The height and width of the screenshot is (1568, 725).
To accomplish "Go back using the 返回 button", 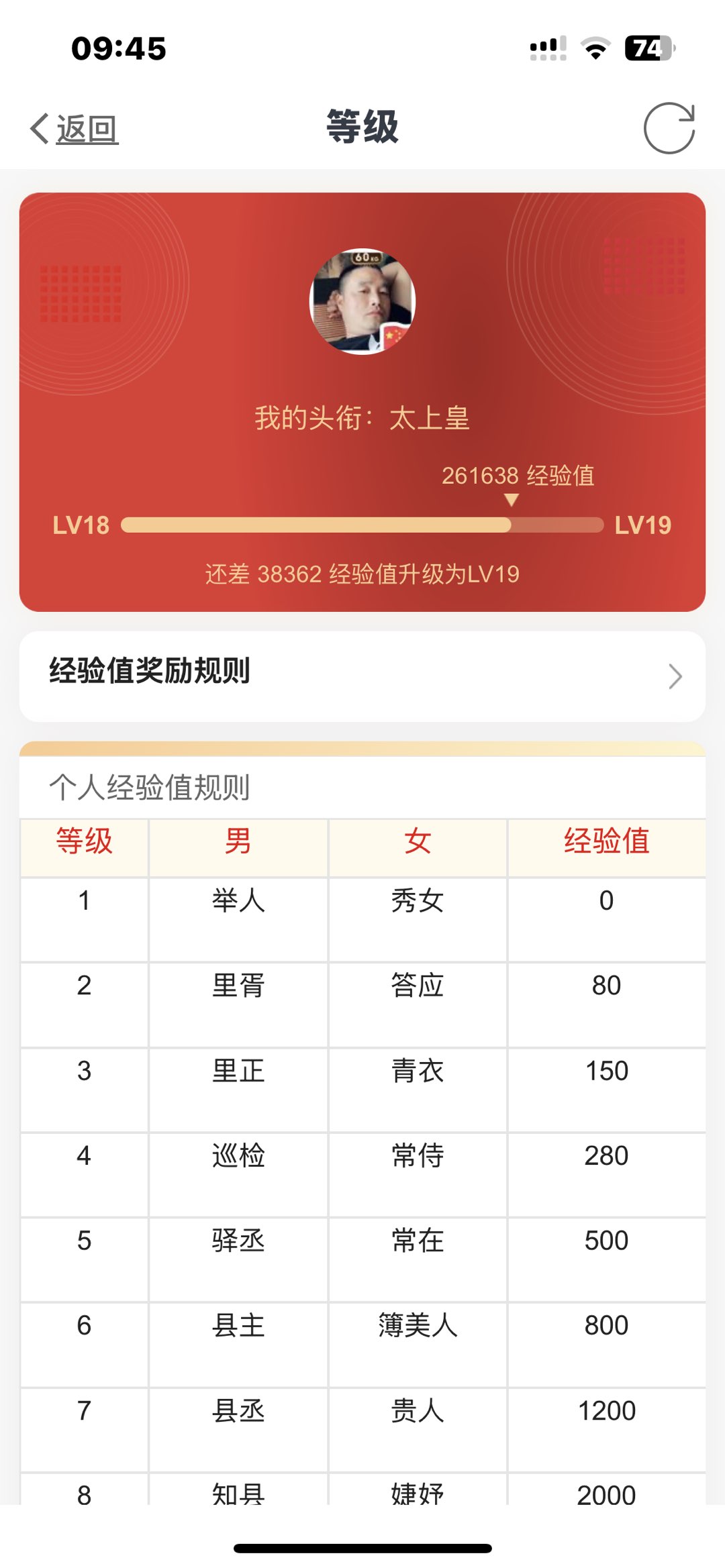I will coord(75,128).
